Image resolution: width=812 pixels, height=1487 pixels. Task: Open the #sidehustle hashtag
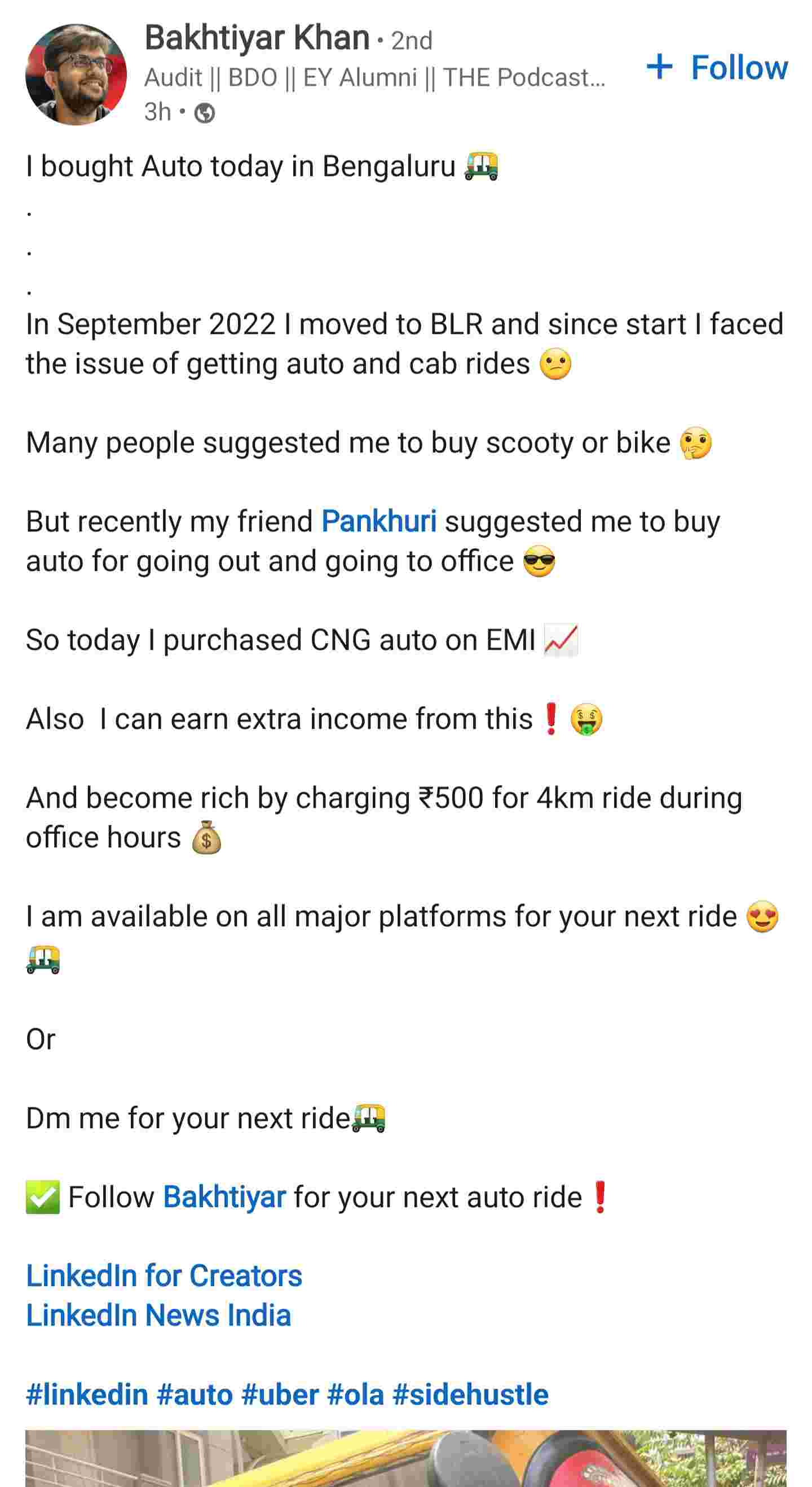point(470,1394)
